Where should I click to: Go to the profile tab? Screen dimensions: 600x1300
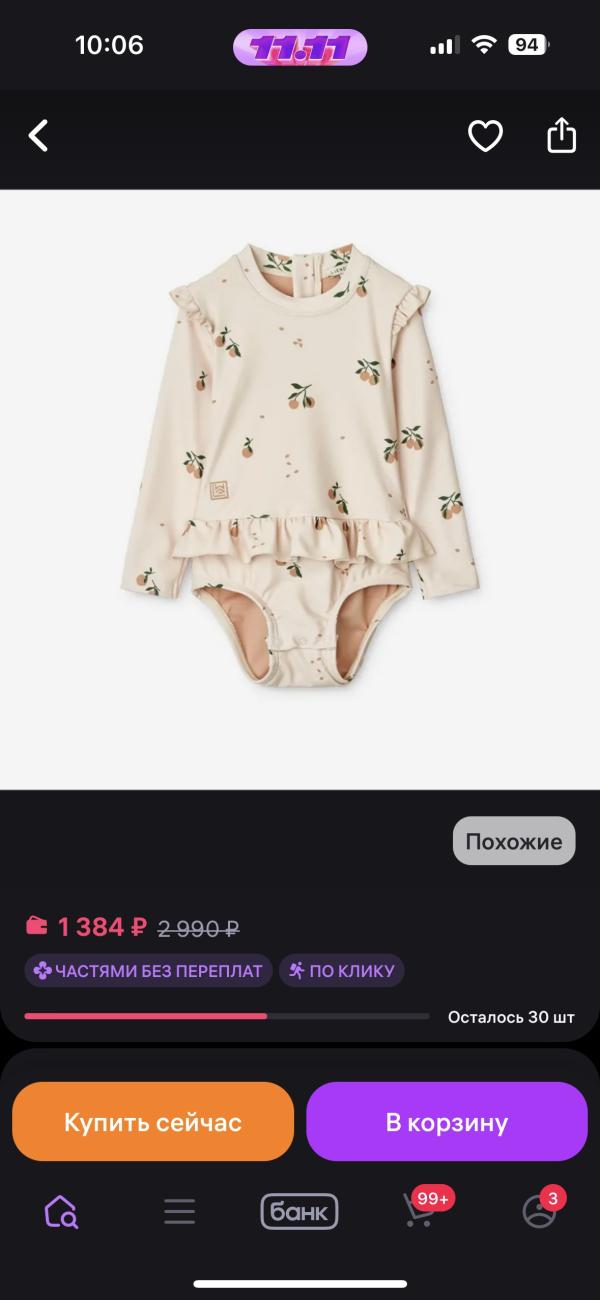click(x=540, y=1210)
